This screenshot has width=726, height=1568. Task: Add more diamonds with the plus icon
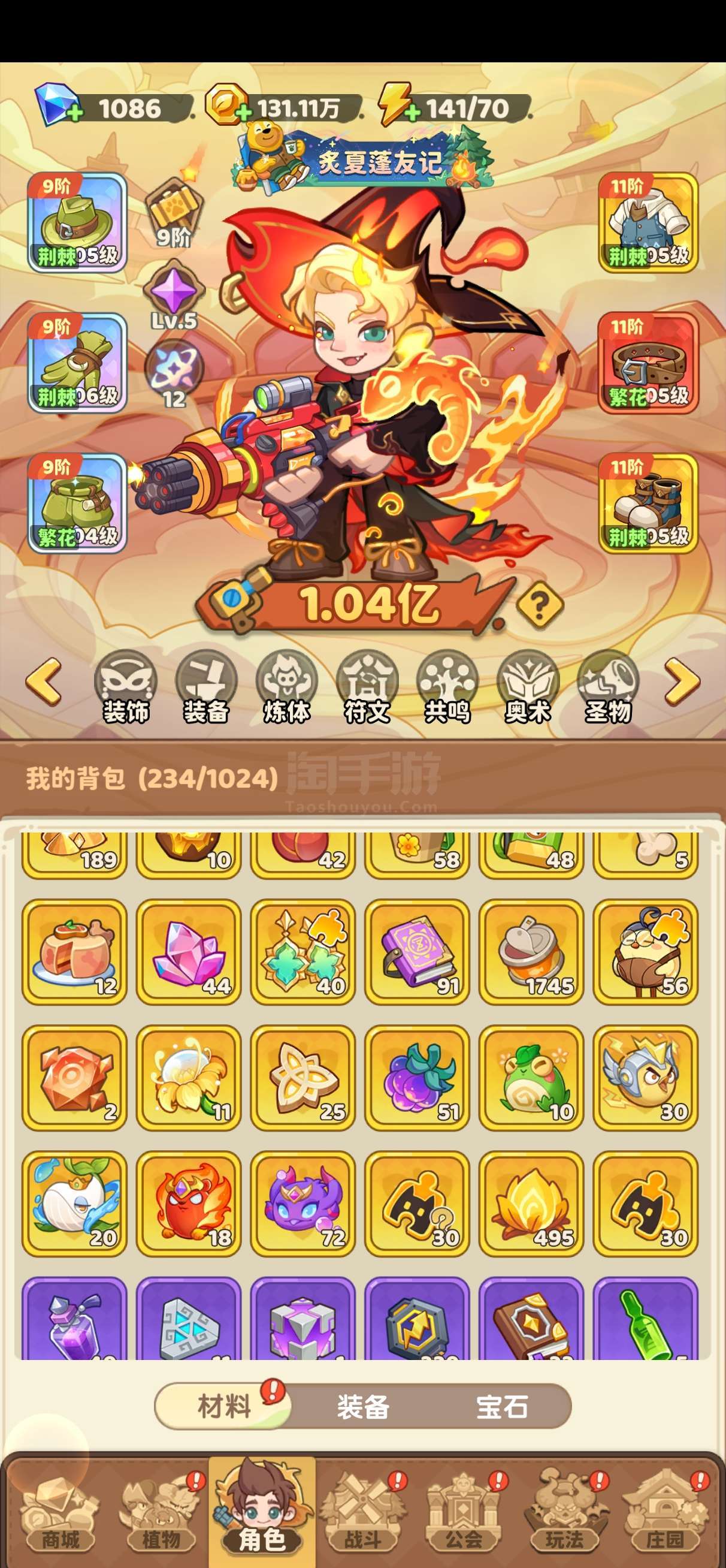[x=74, y=113]
